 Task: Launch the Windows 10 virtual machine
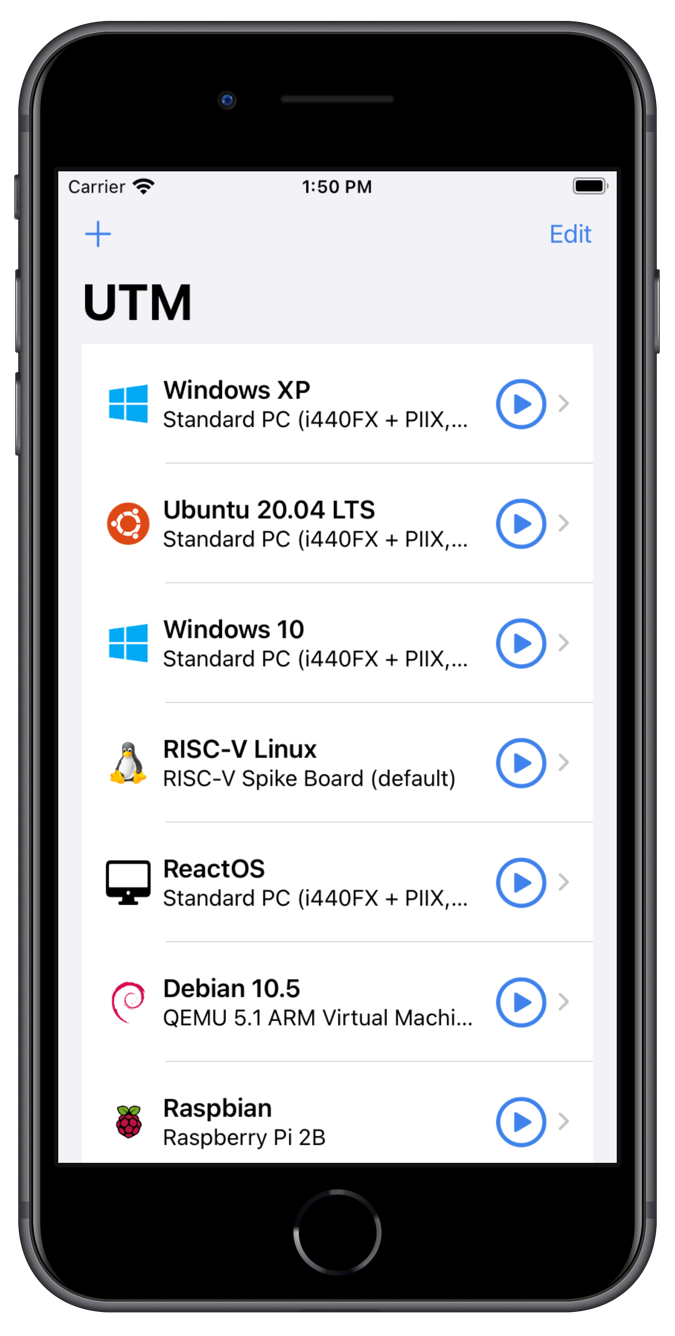point(521,643)
